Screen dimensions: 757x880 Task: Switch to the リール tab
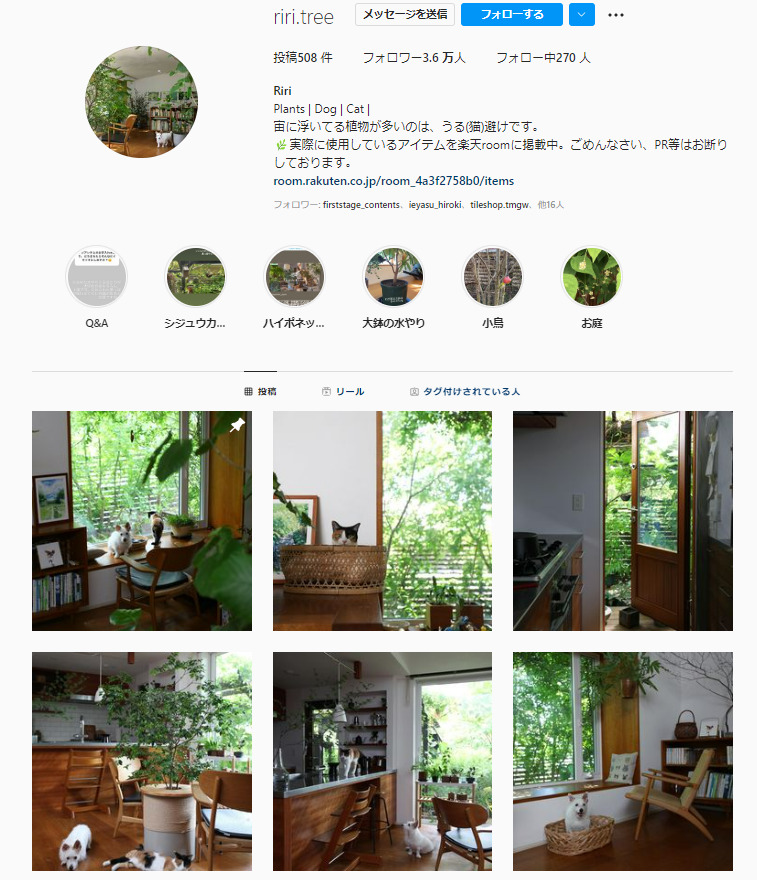tap(343, 392)
